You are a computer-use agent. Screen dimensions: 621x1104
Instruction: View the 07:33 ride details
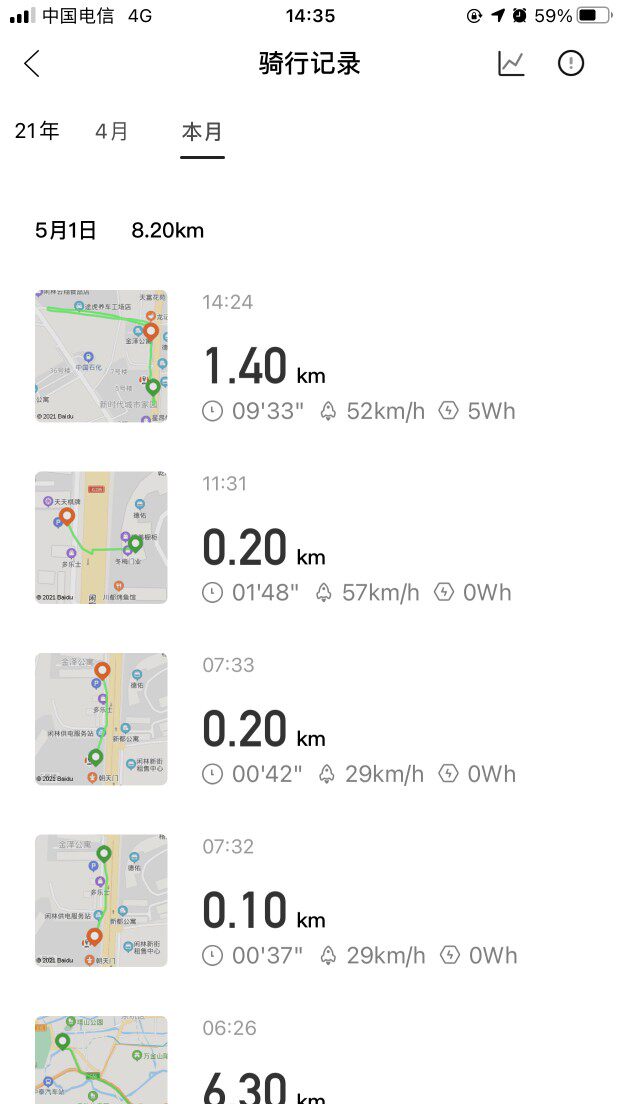point(310,719)
